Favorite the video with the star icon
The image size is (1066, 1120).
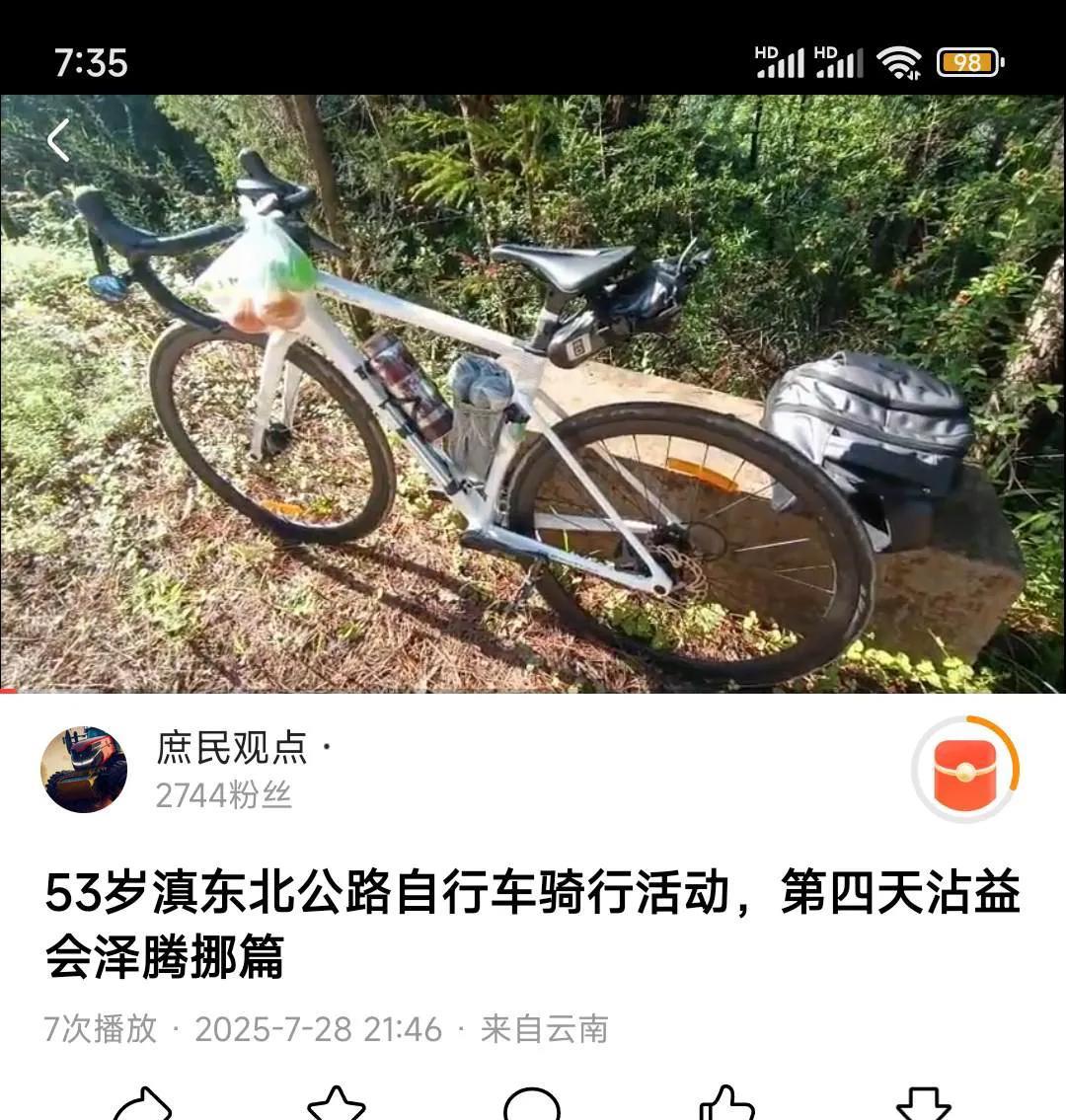[x=337, y=1103]
